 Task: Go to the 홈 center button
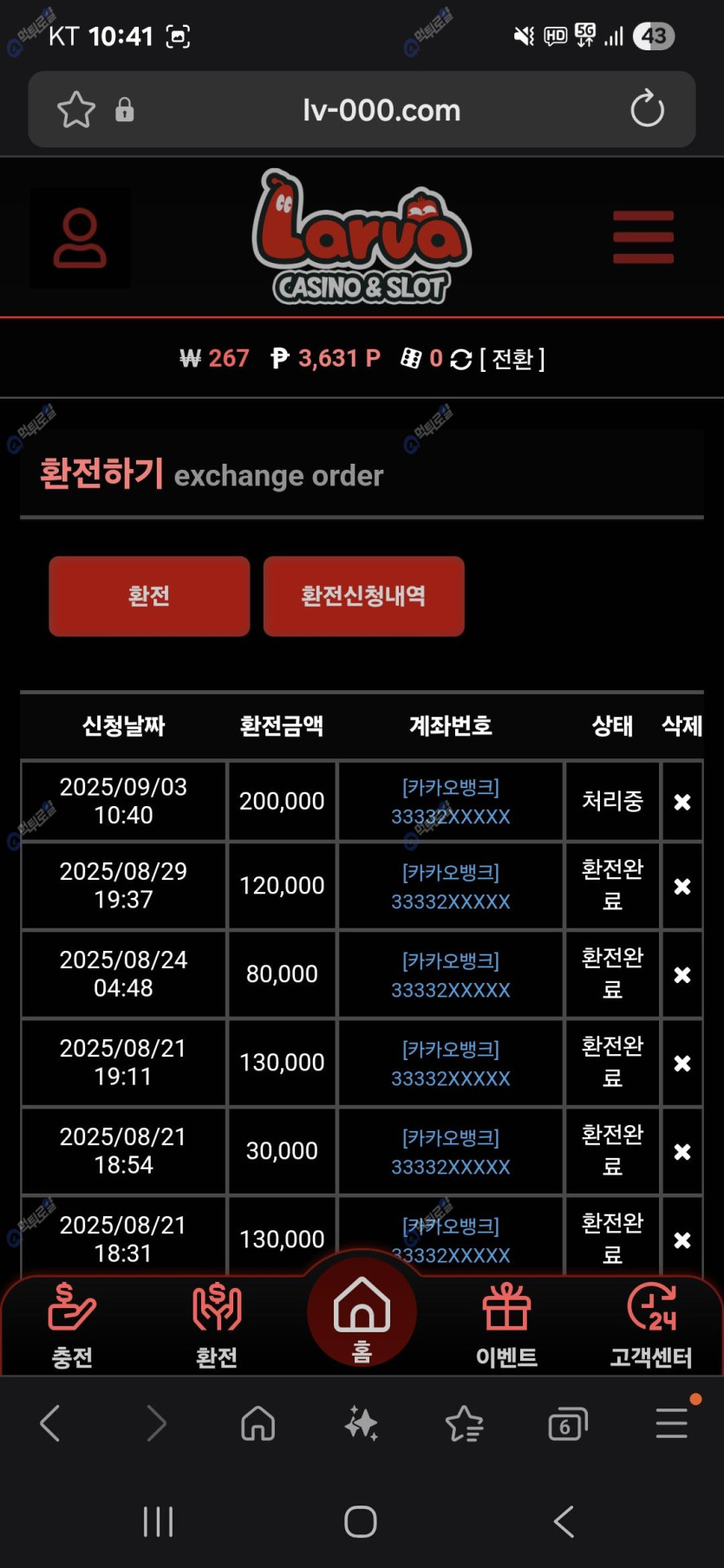pyautogui.click(x=362, y=1315)
